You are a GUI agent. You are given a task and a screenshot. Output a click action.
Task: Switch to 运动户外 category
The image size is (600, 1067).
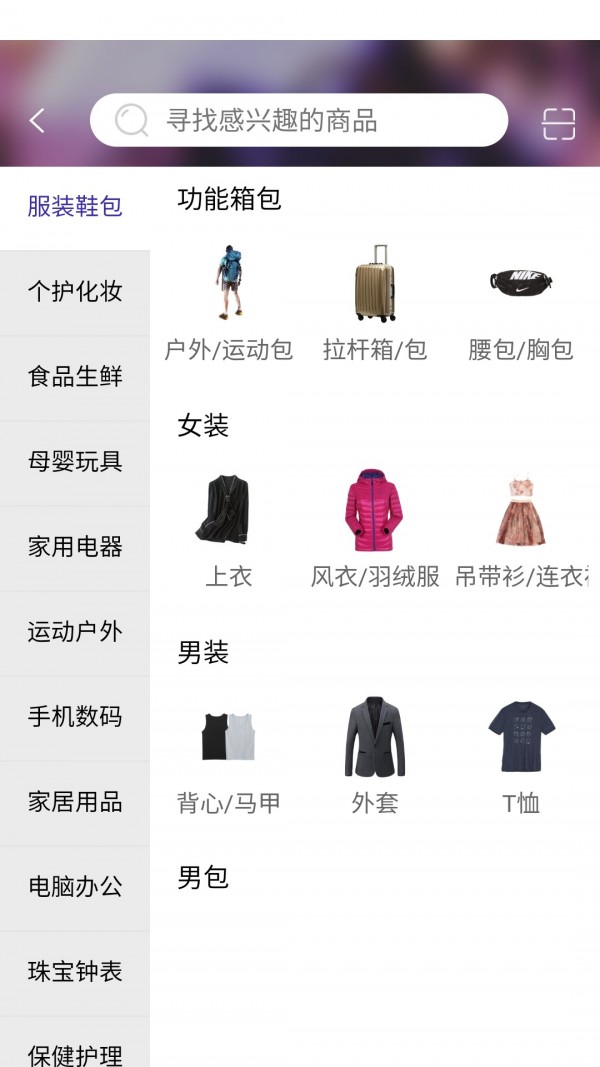(x=75, y=632)
